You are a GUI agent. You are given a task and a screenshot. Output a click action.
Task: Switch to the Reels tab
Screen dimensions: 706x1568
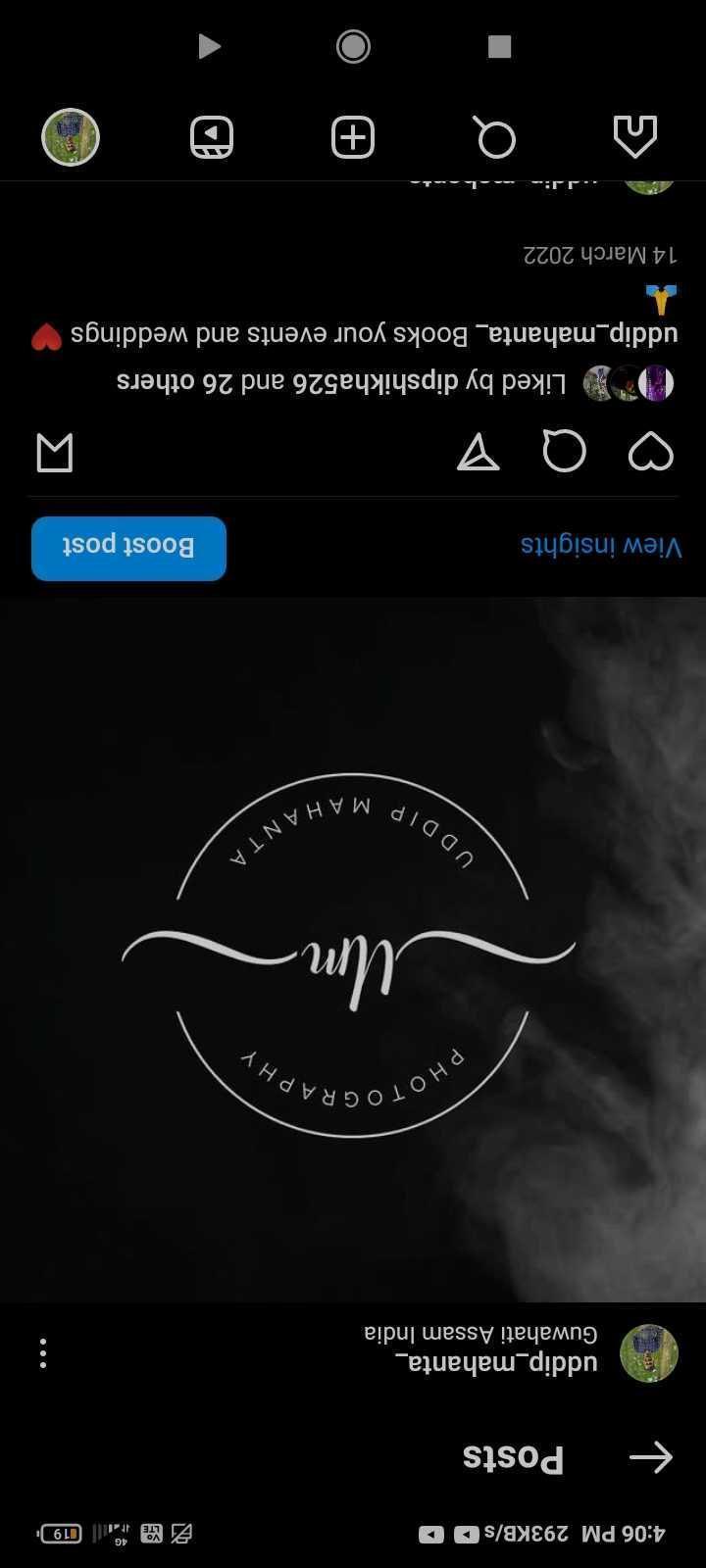coord(212,137)
